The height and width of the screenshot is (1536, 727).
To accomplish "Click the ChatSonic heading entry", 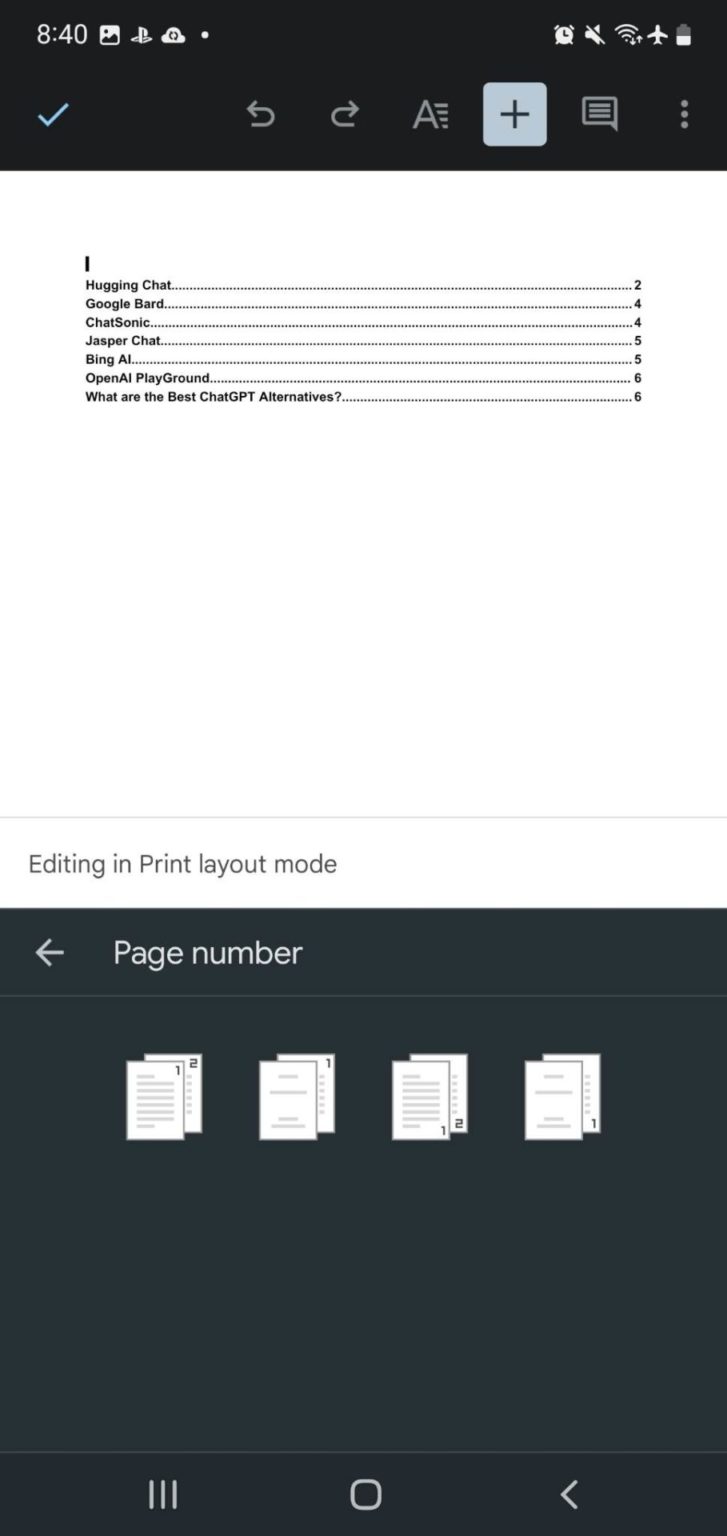I will pos(118,322).
